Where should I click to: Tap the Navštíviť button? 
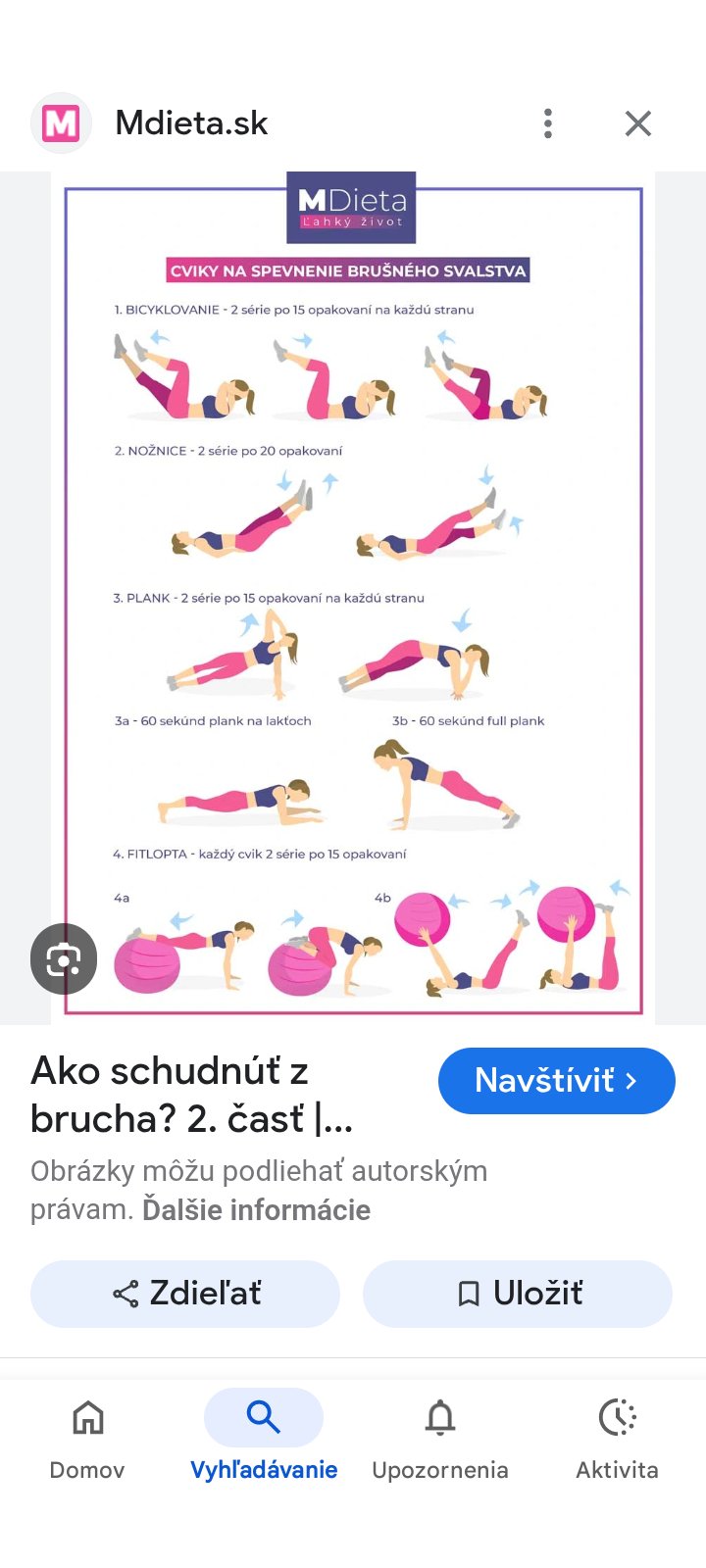pyautogui.click(x=556, y=1081)
